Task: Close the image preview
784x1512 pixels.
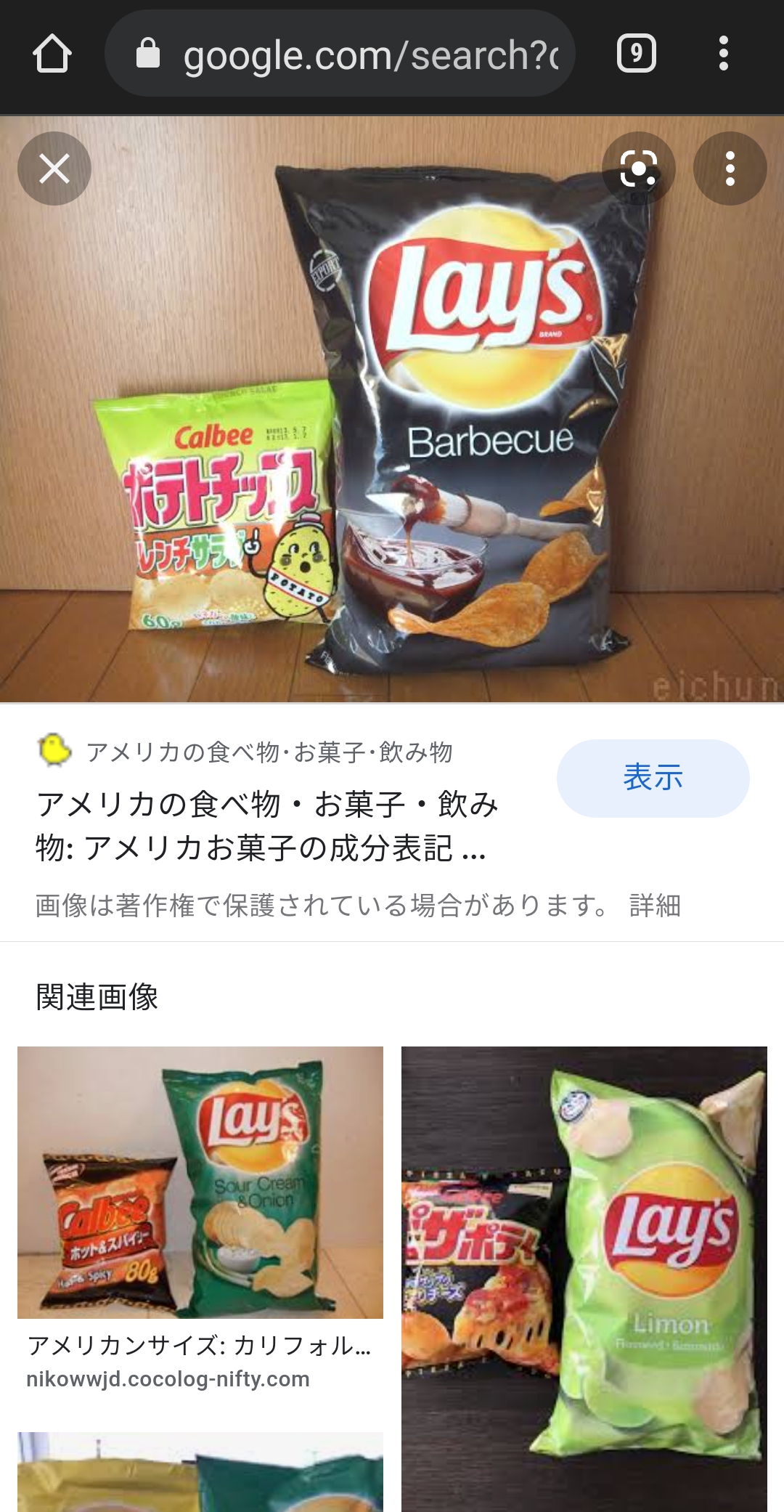Action: (54, 168)
